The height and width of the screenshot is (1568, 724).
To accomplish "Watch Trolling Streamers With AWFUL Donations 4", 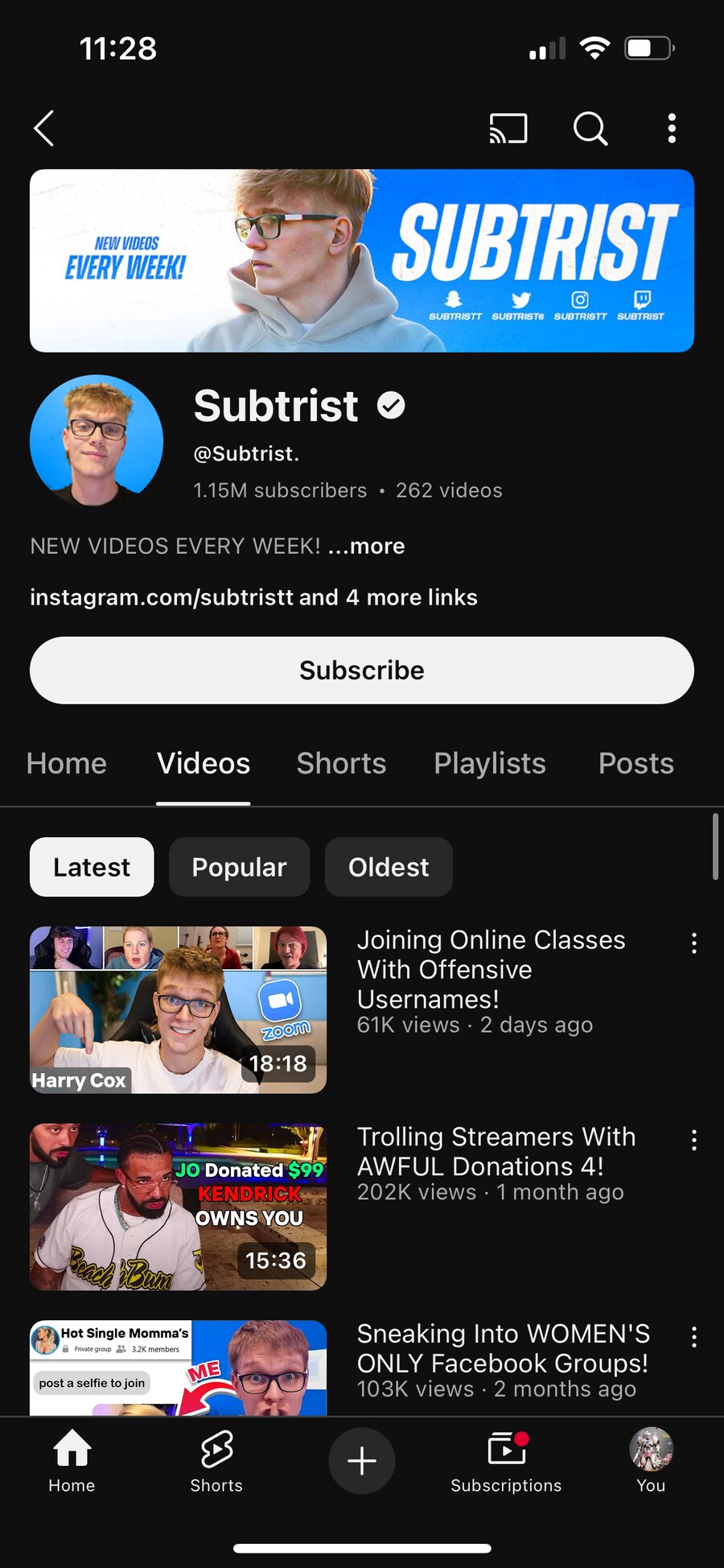I will click(178, 1207).
